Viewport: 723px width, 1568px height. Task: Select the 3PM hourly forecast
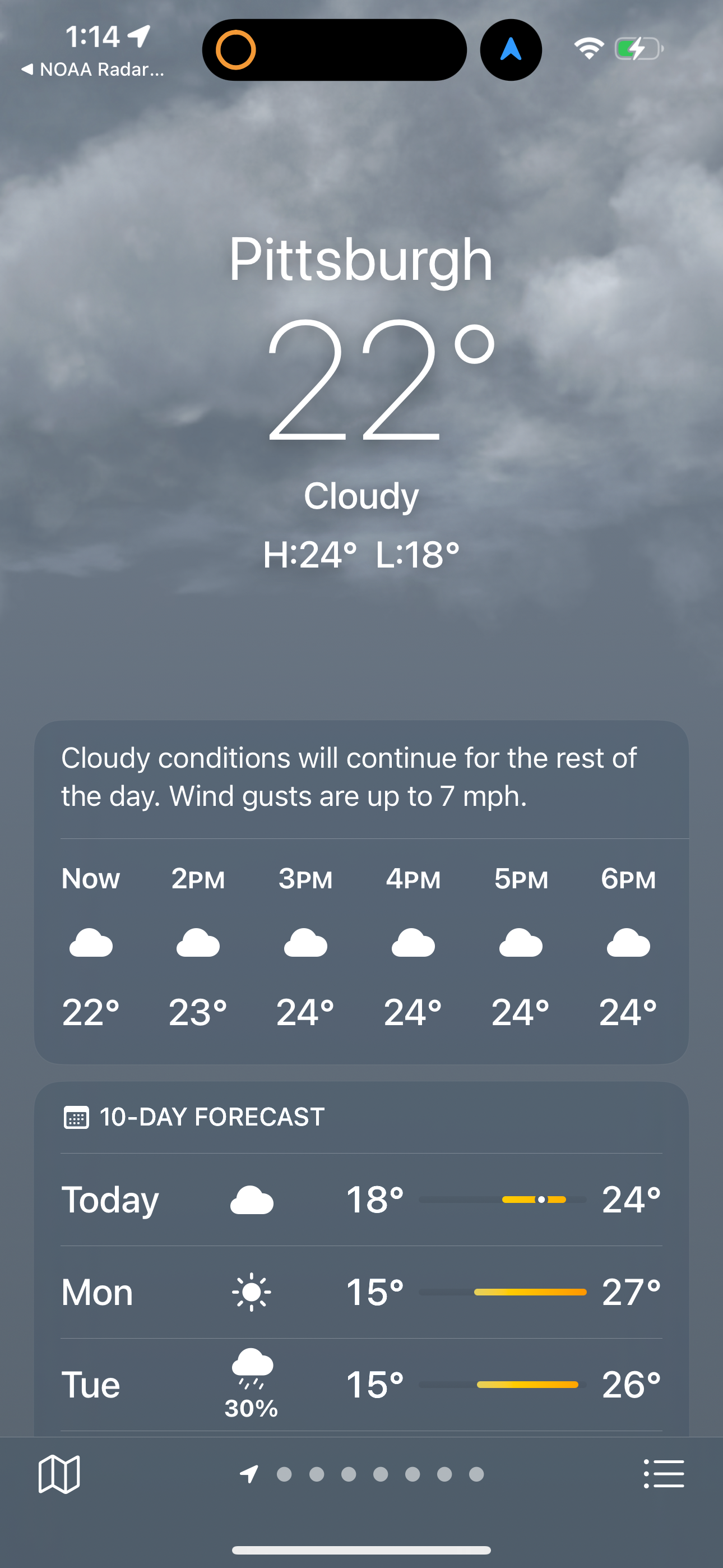point(305,943)
